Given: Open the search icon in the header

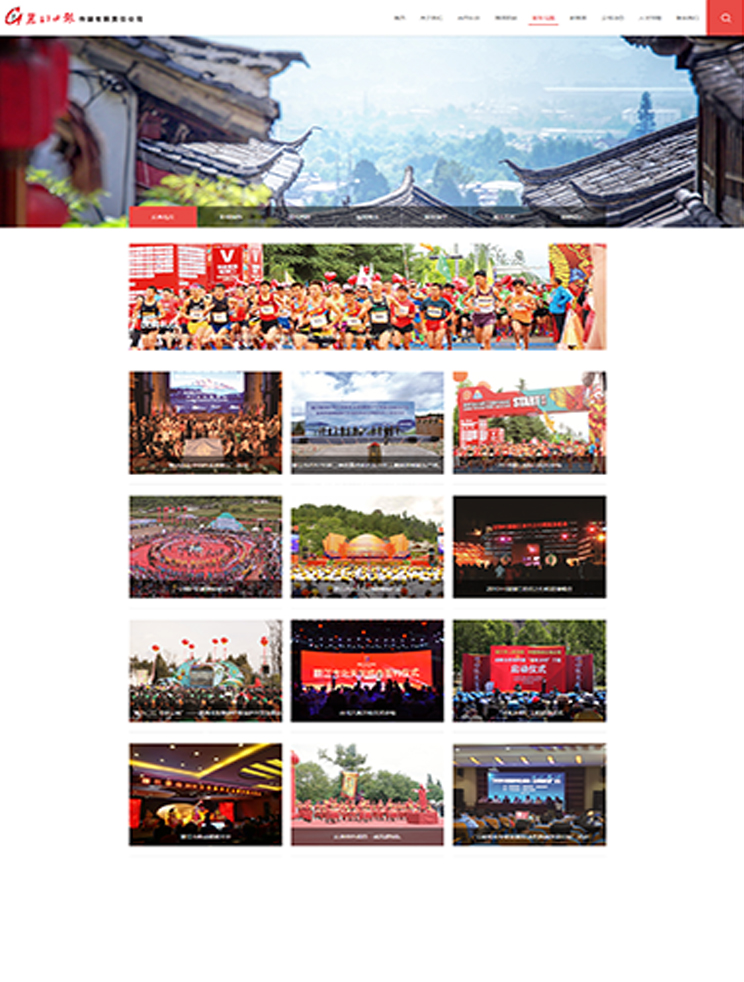Looking at the screenshot, I should pyautogui.click(x=725, y=17).
